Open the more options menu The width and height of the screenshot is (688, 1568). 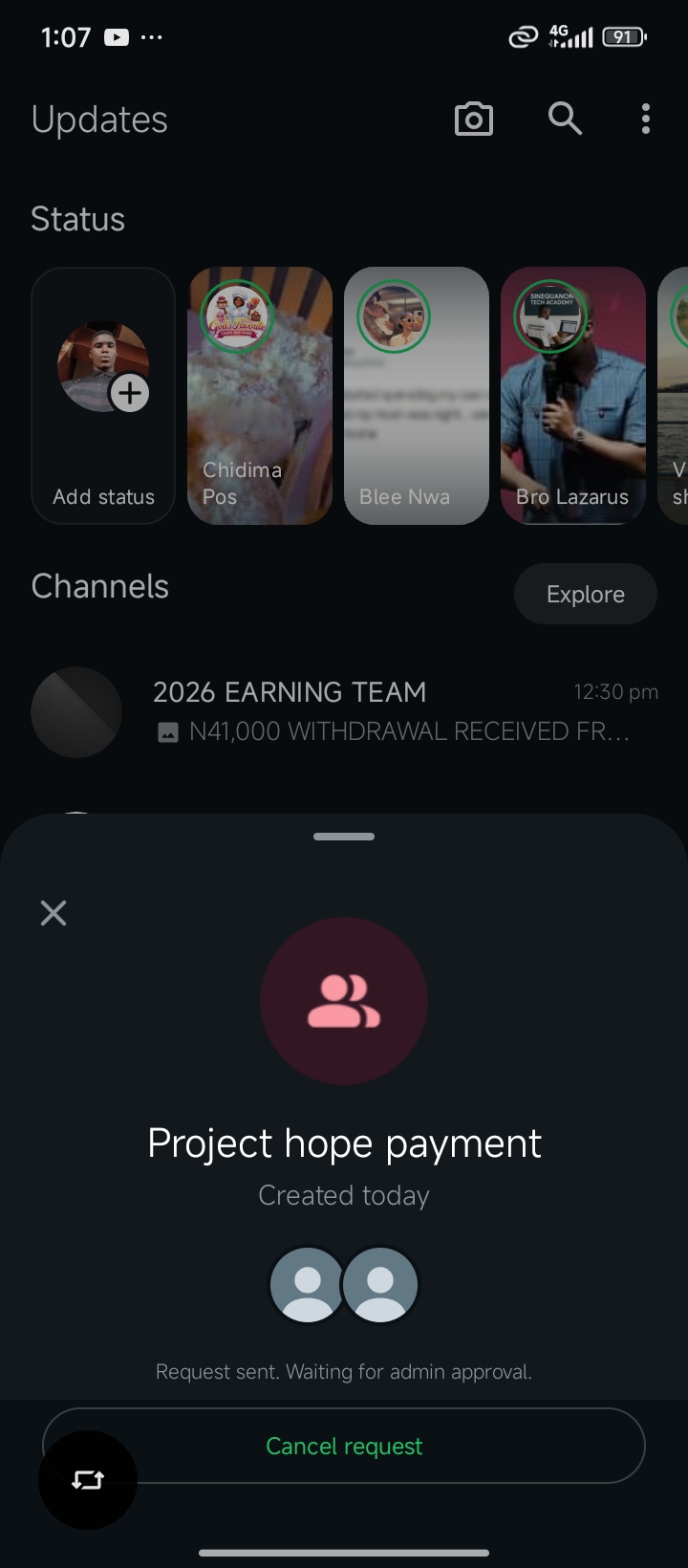pyautogui.click(x=646, y=120)
